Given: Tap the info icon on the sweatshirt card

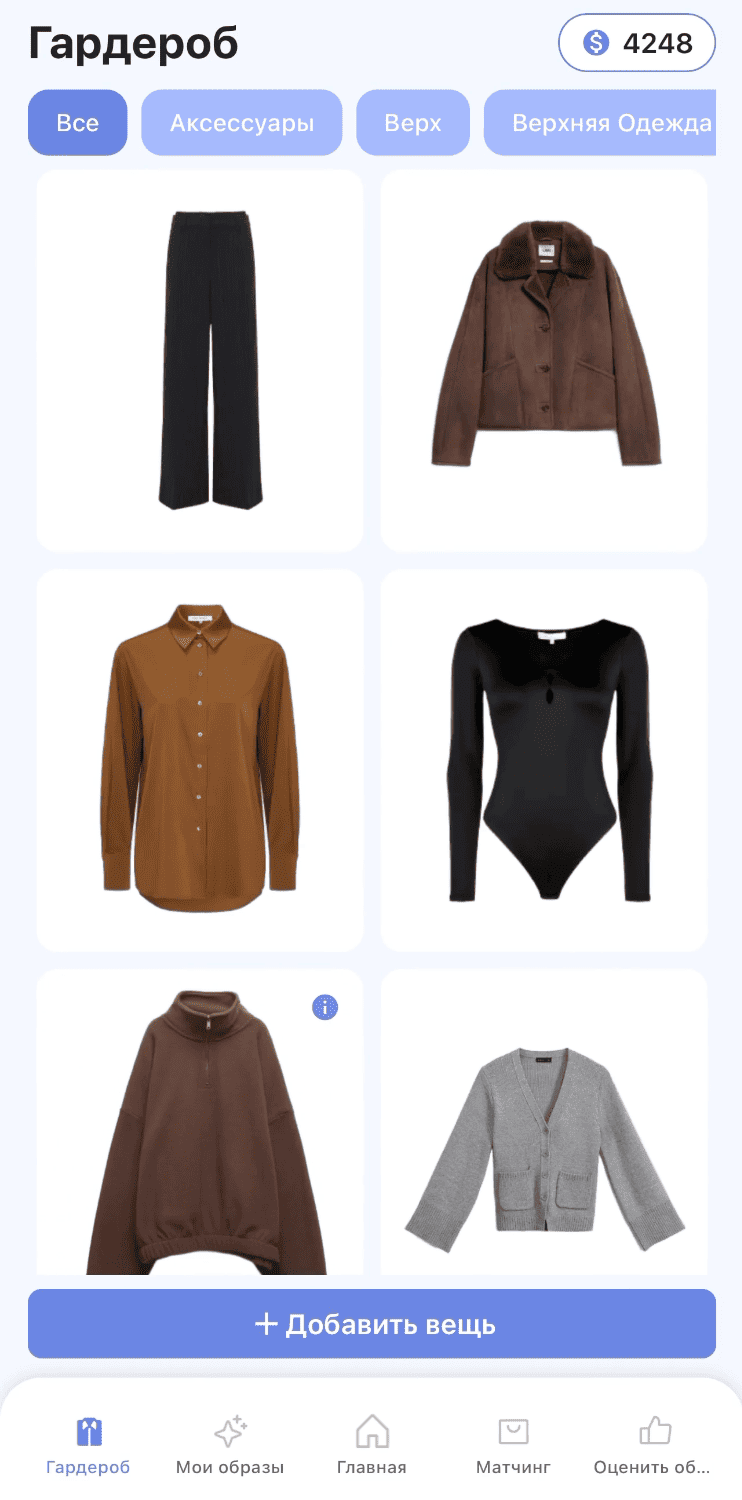Looking at the screenshot, I should click(x=325, y=1007).
